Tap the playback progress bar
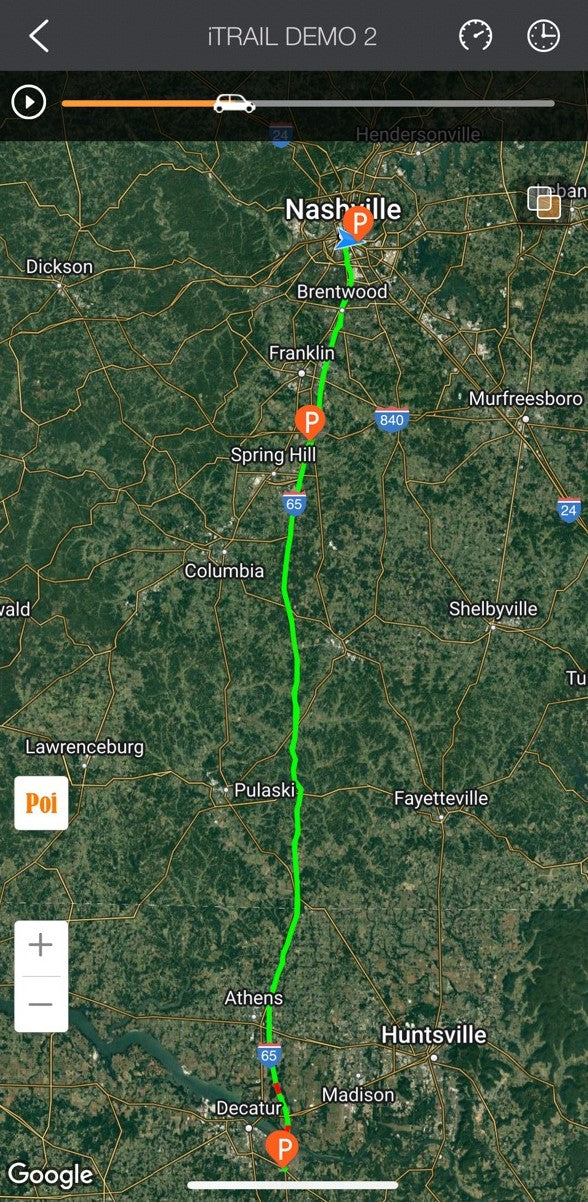The height and width of the screenshot is (1202, 588). coord(308,103)
